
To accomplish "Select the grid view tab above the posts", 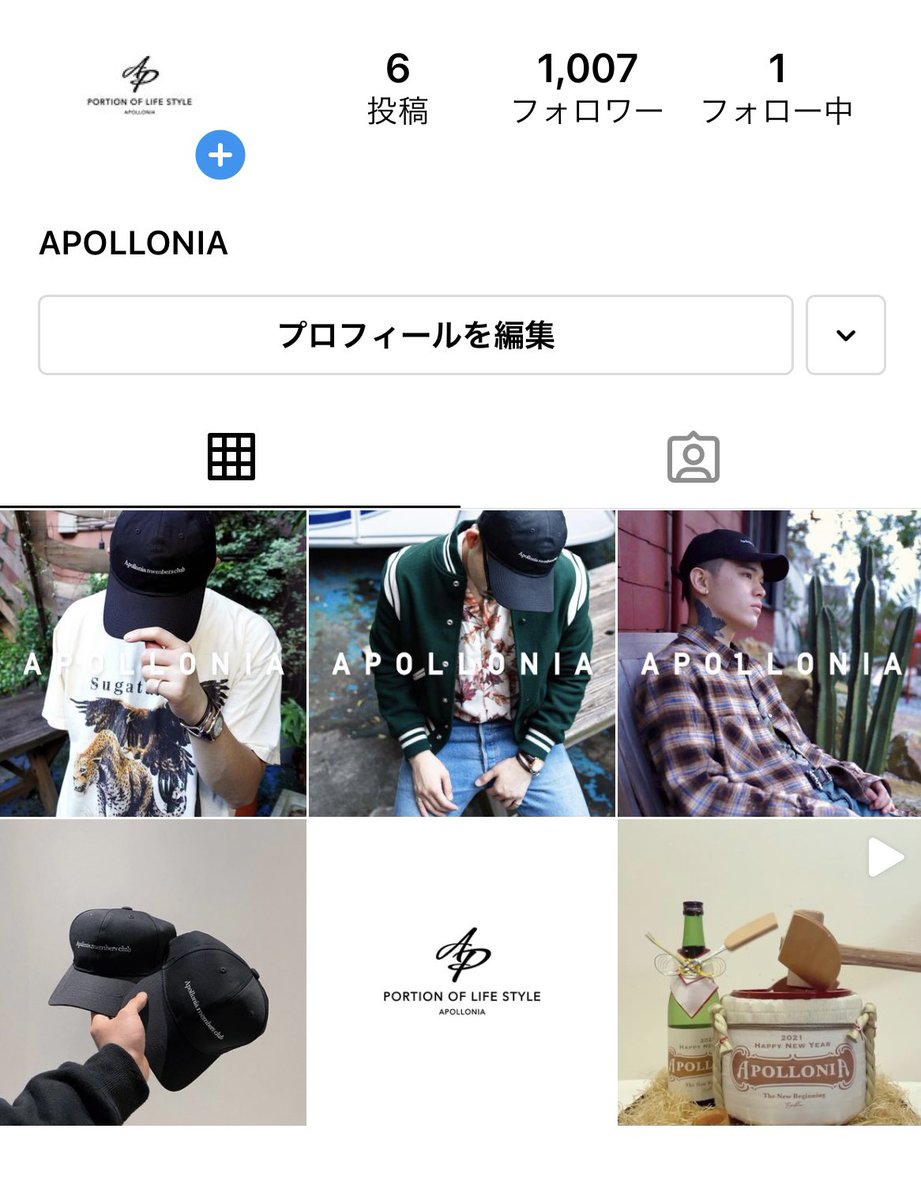I will 231,455.
